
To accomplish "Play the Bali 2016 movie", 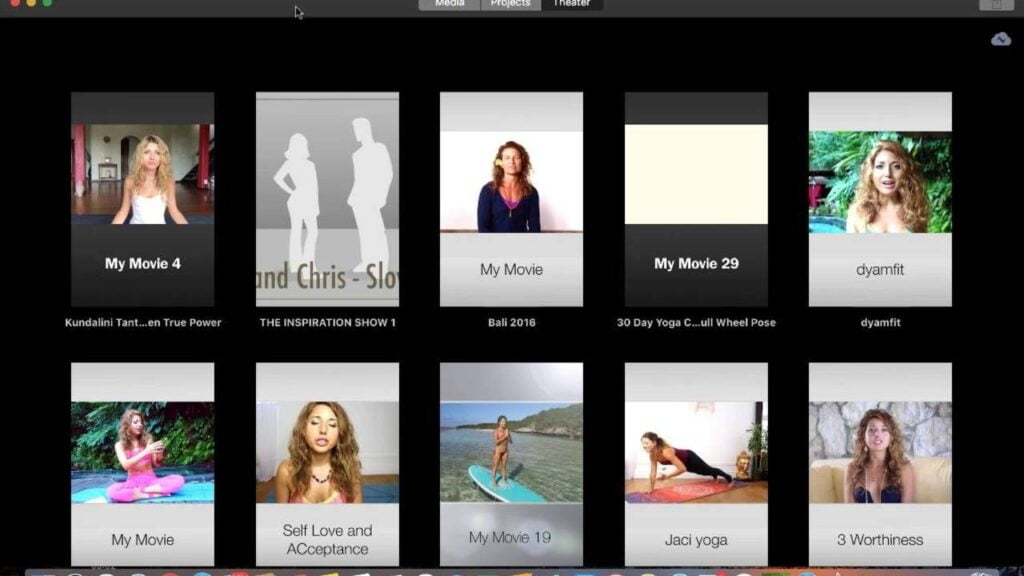I will coord(511,199).
